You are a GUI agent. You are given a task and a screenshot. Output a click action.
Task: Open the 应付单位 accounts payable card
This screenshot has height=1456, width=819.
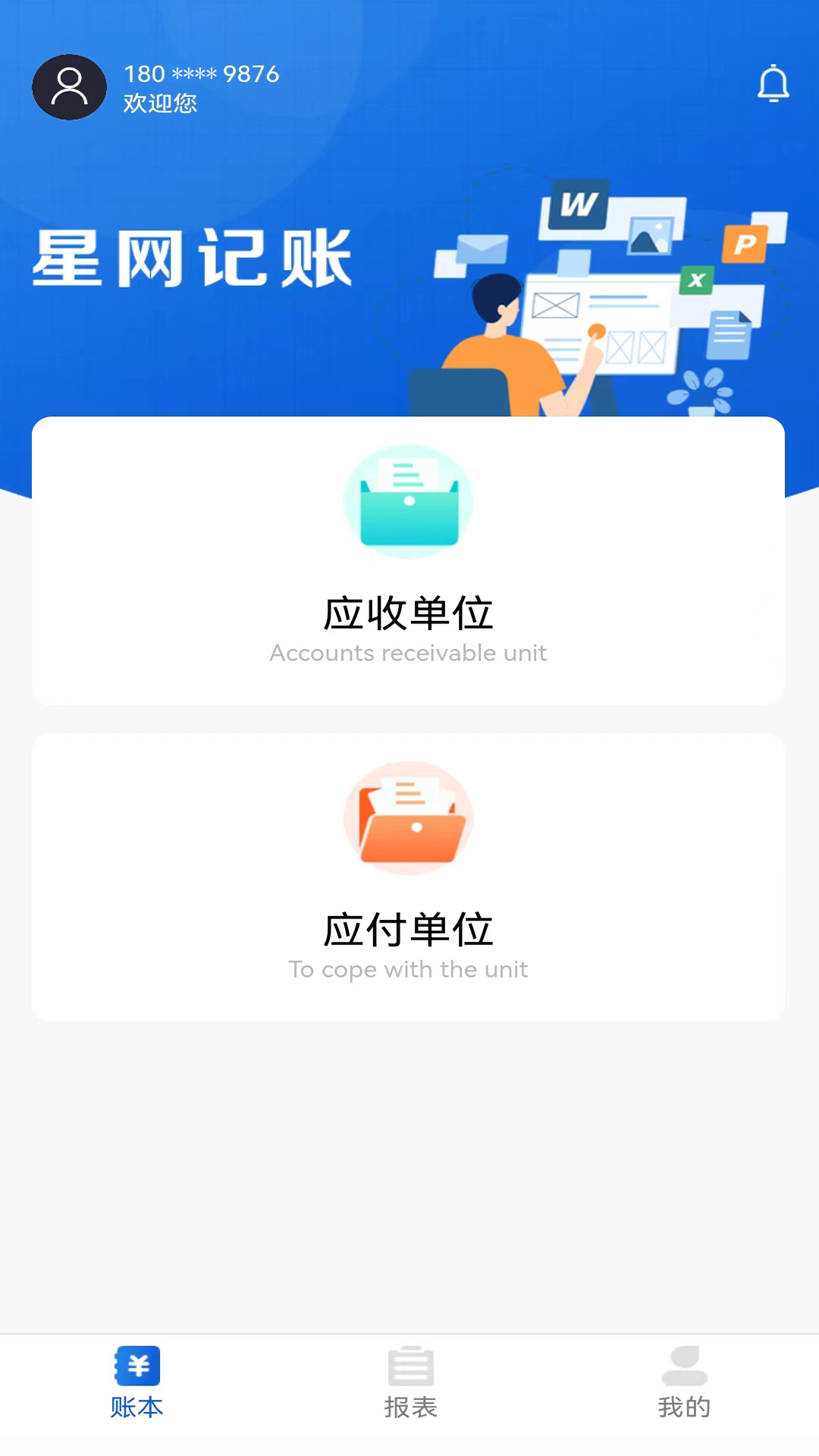pos(408,877)
